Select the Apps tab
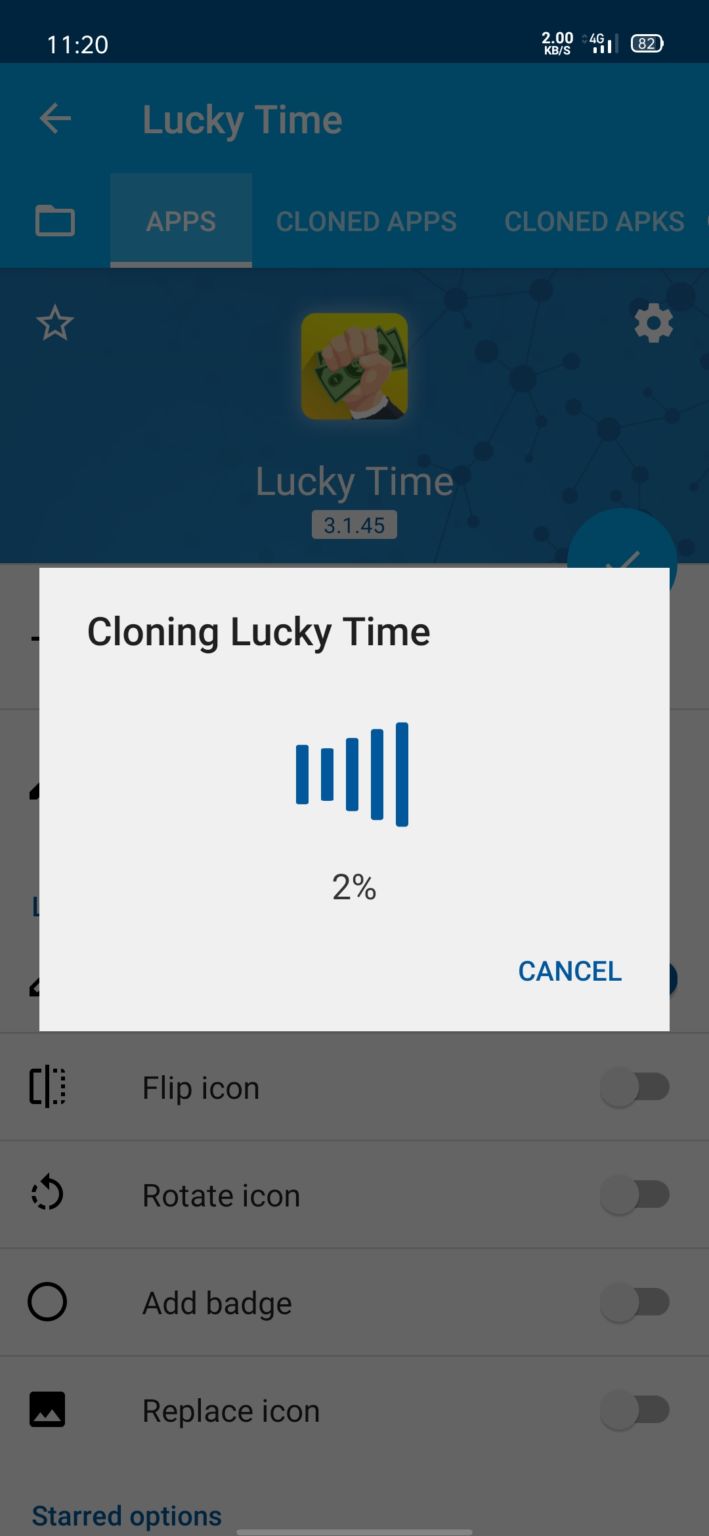The height and width of the screenshot is (1536, 709). tap(181, 221)
